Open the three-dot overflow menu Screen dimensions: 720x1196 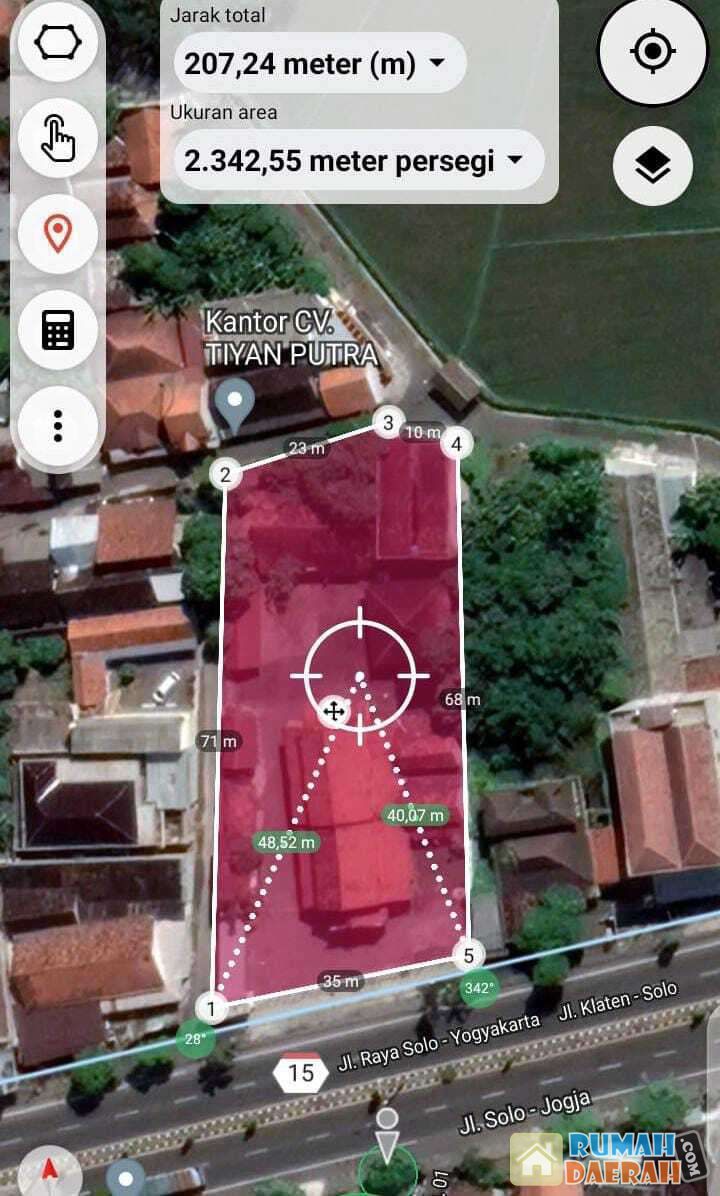click(57, 426)
